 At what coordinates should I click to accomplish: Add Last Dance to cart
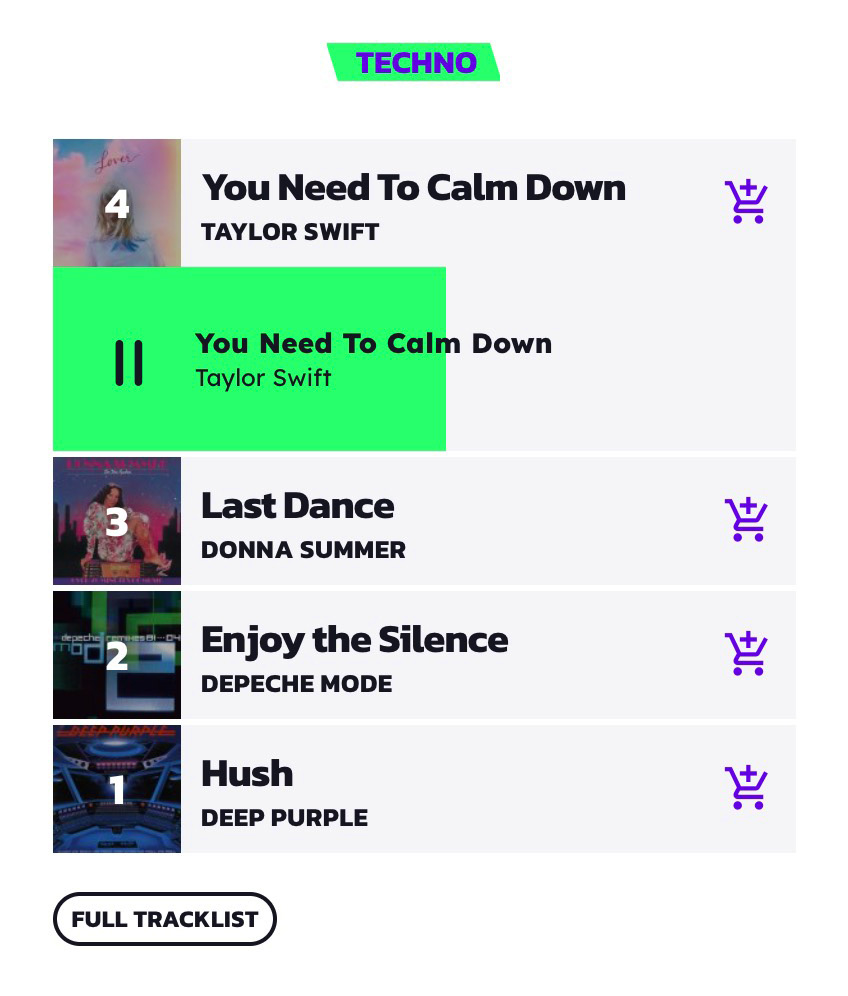[x=746, y=520]
